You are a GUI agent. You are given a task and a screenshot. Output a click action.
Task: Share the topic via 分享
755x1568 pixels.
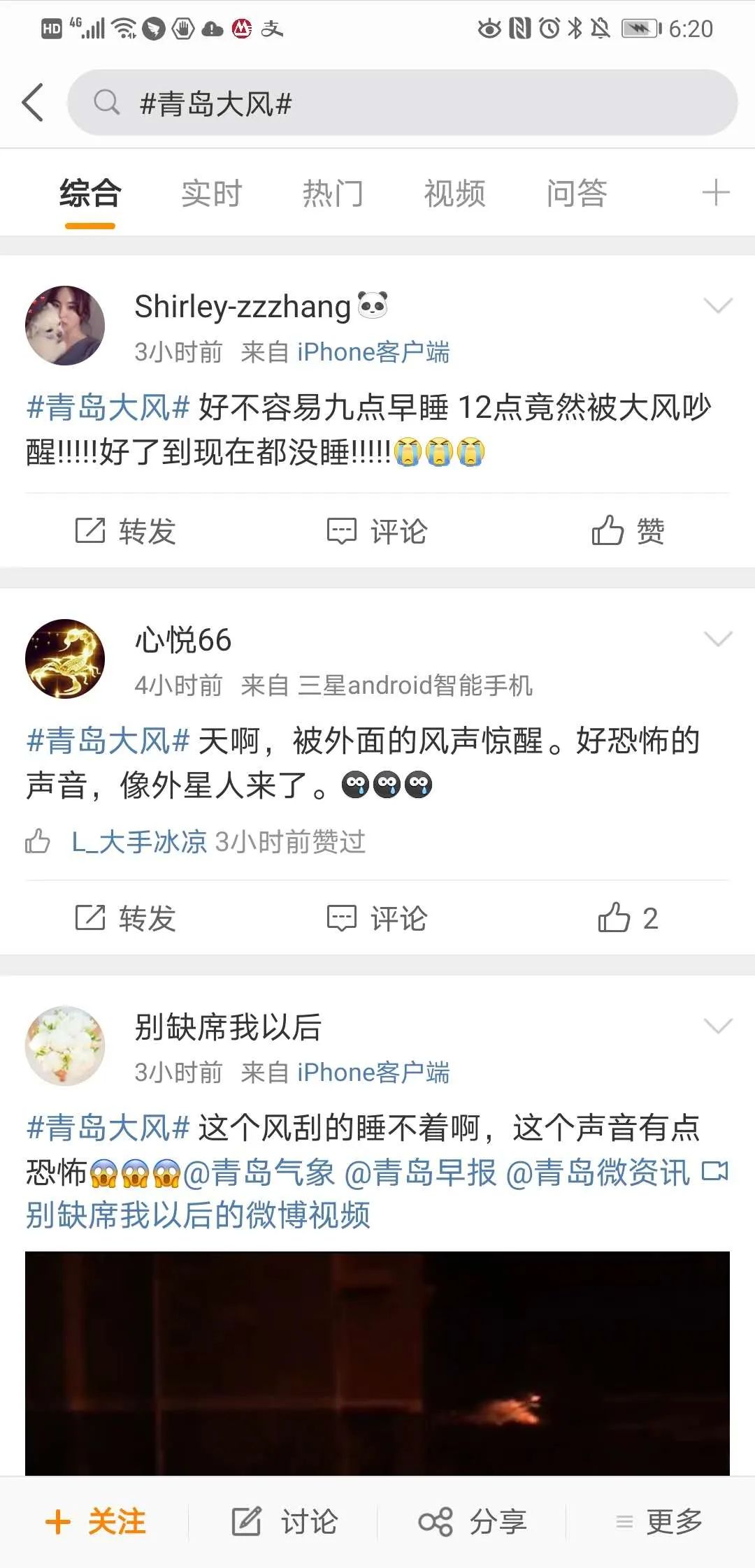tap(473, 1522)
